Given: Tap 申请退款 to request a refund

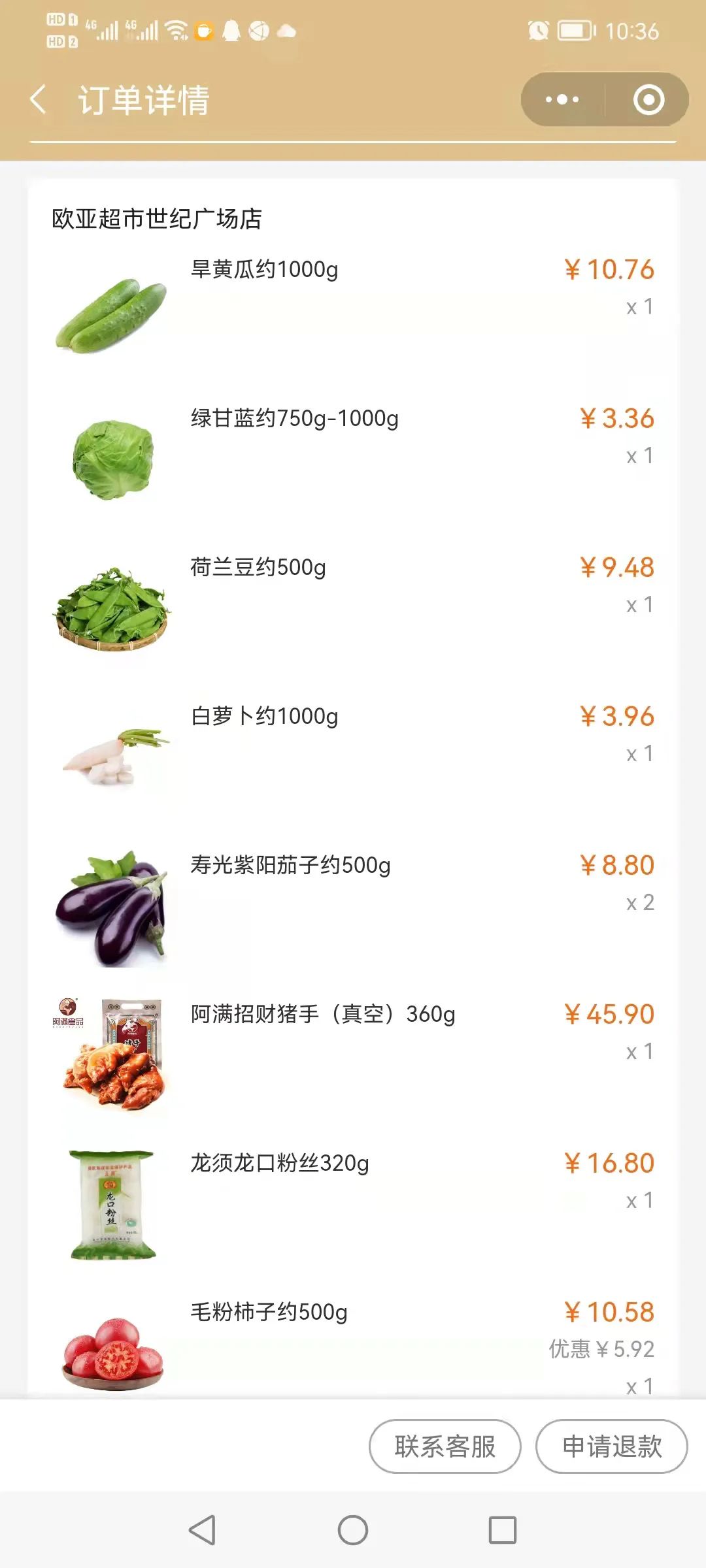Looking at the screenshot, I should [x=611, y=1446].
